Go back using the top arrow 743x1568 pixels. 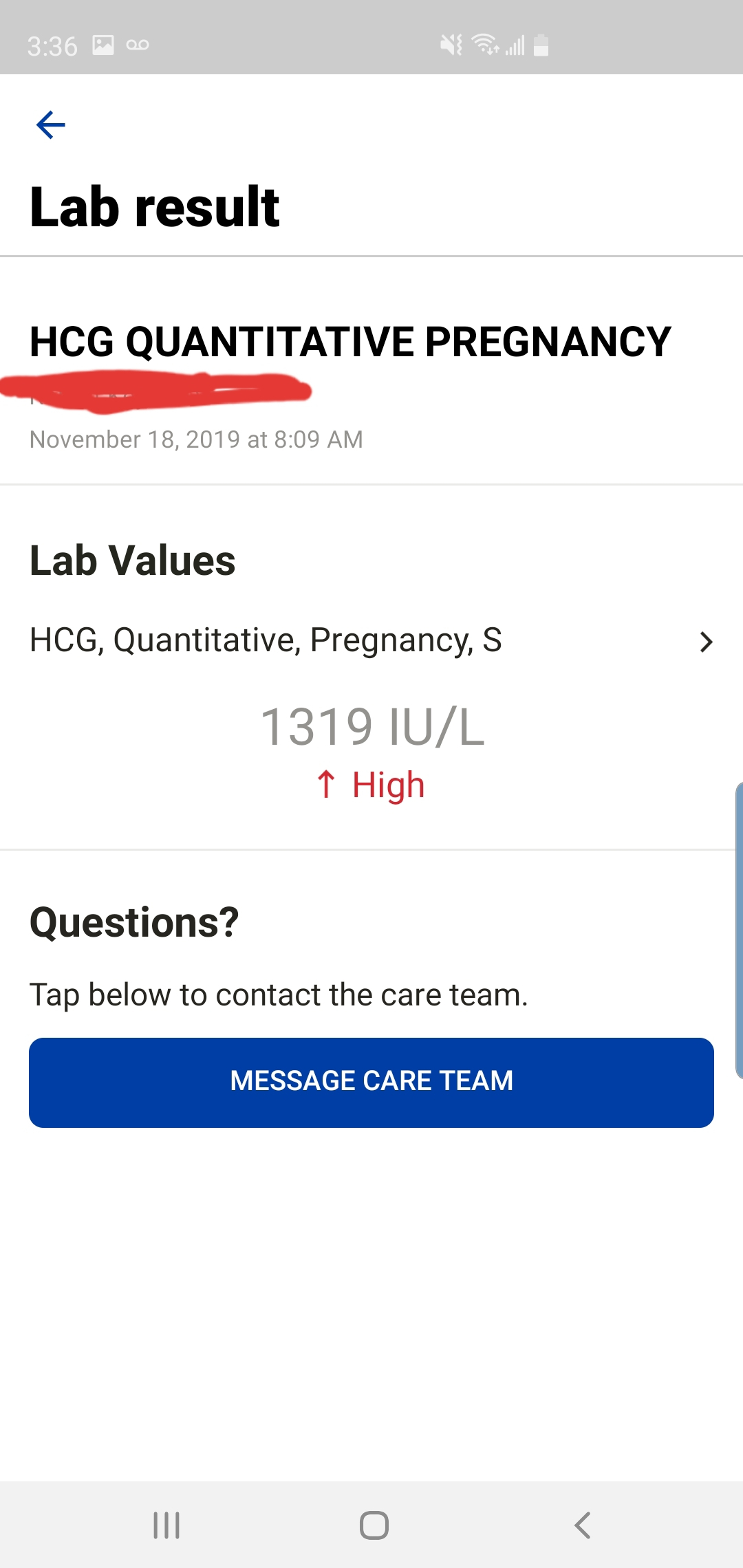(50, 124)
